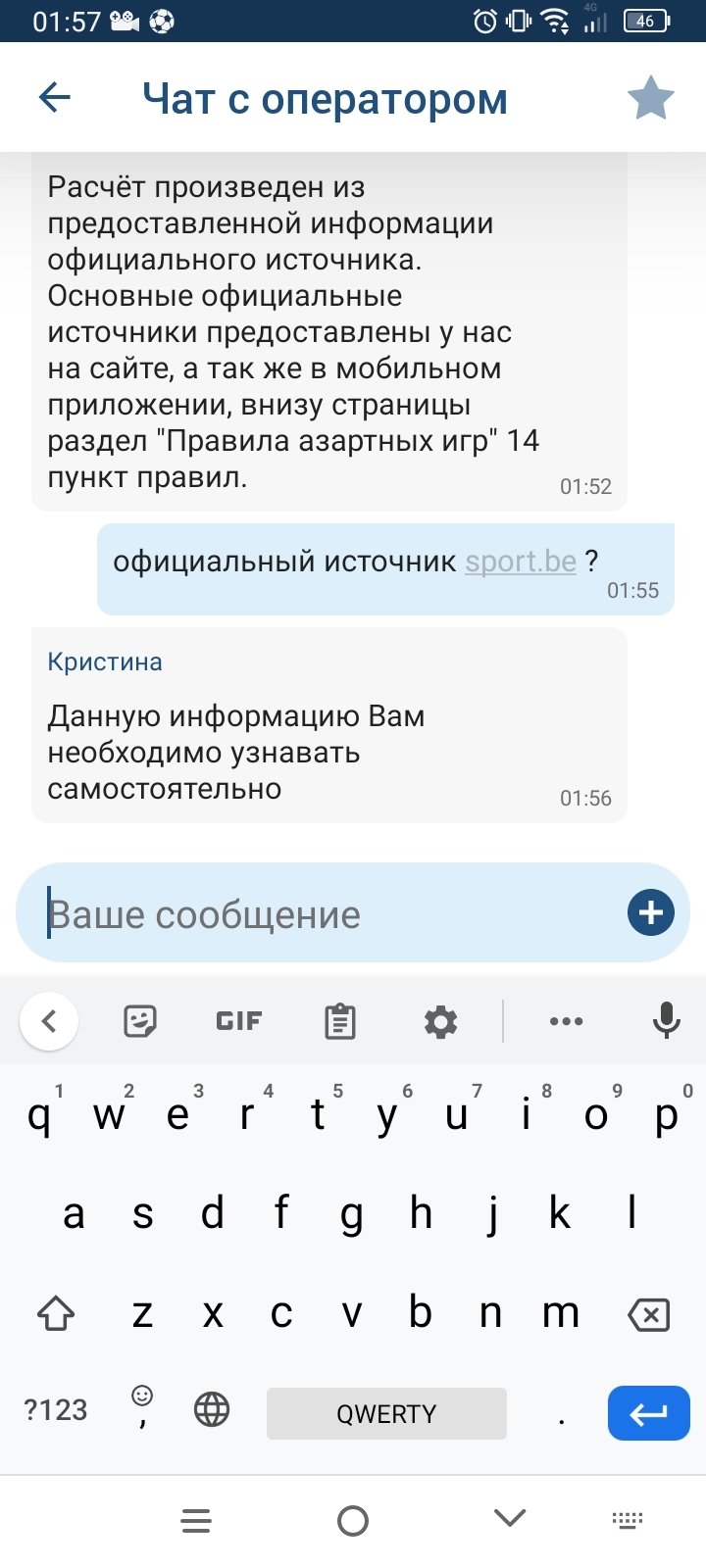Enable shift on the keyboard
The width and height of the screenshot is (706, 1568).
tap(56, 1314)
